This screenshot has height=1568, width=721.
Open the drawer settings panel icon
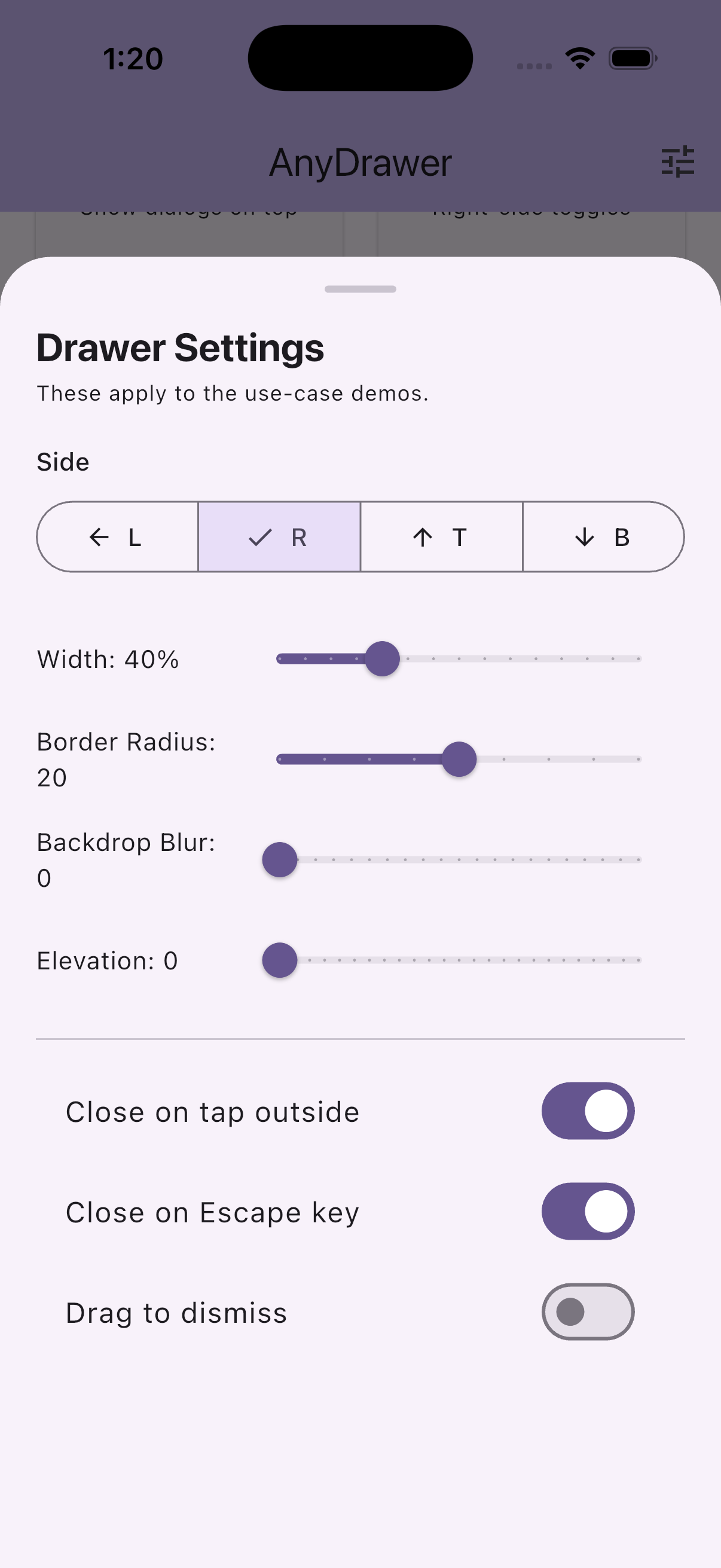[x=678, y=161]
